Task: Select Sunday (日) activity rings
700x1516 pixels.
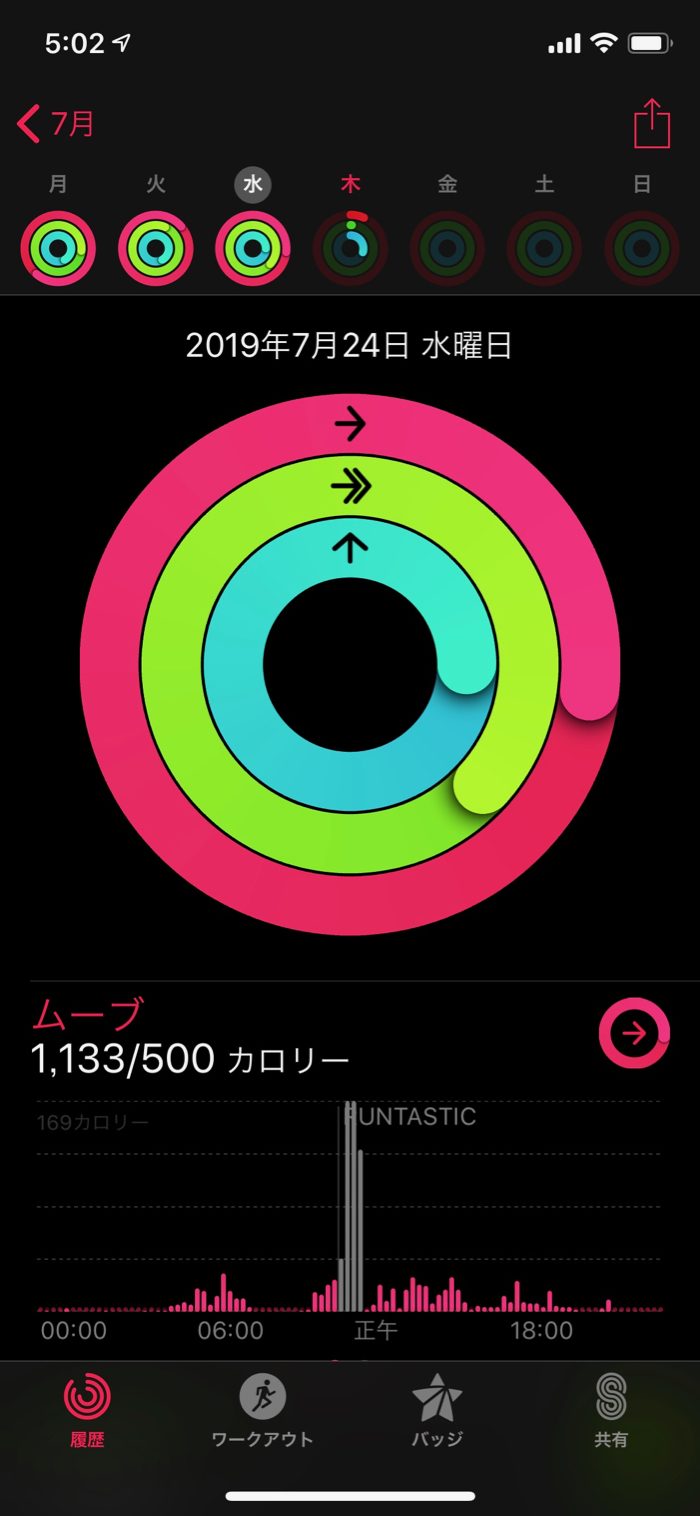Action: click(642, 249)
